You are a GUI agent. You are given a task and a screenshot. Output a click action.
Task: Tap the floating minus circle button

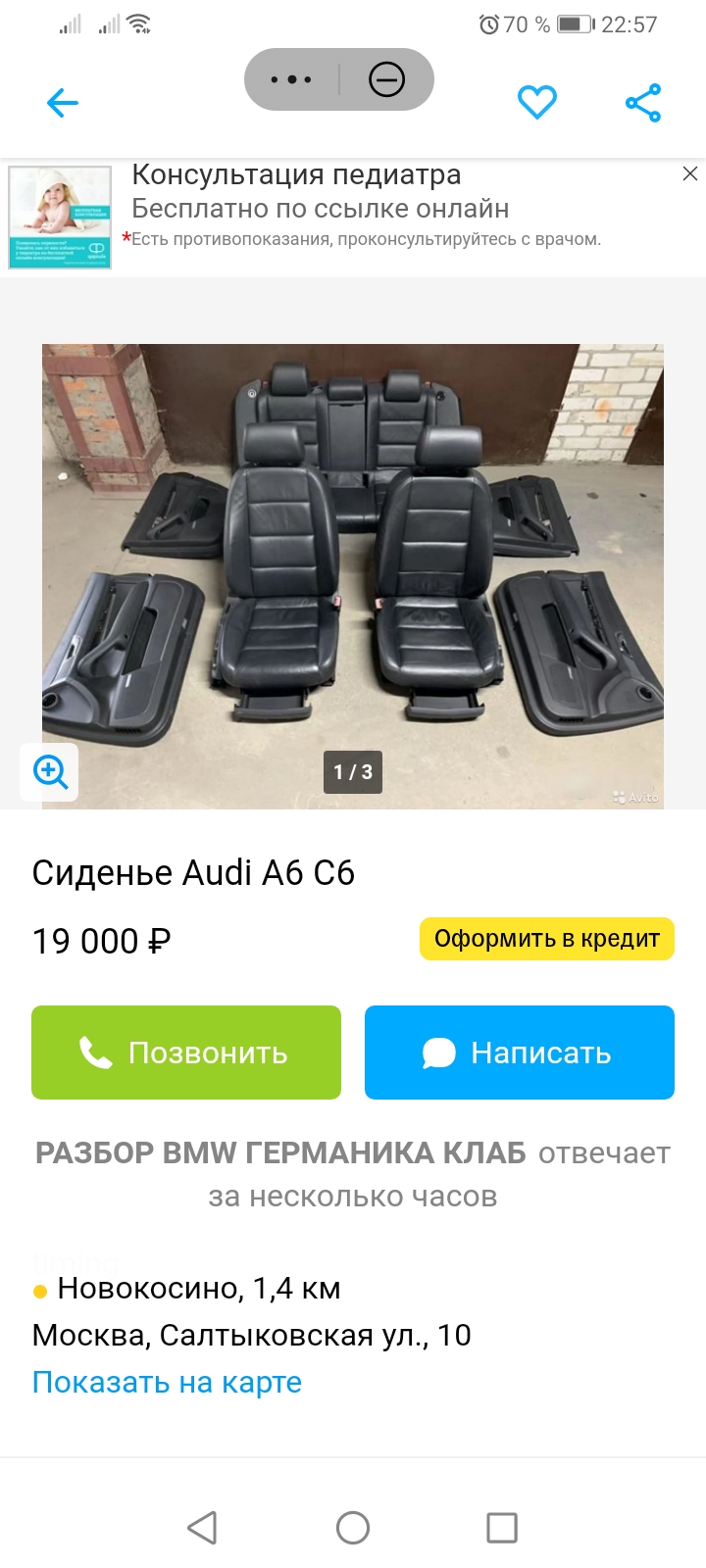point(386,79)
